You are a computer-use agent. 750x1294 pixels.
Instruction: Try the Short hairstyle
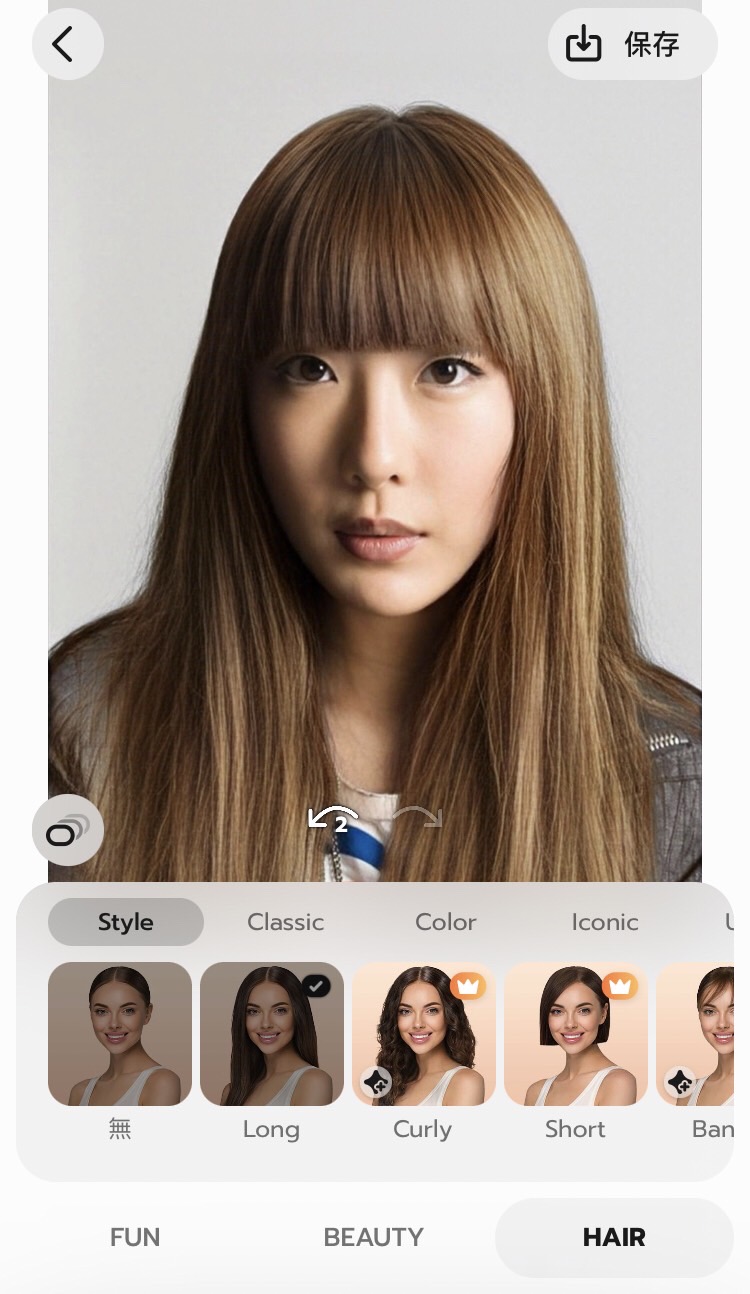click(576, 1034)
